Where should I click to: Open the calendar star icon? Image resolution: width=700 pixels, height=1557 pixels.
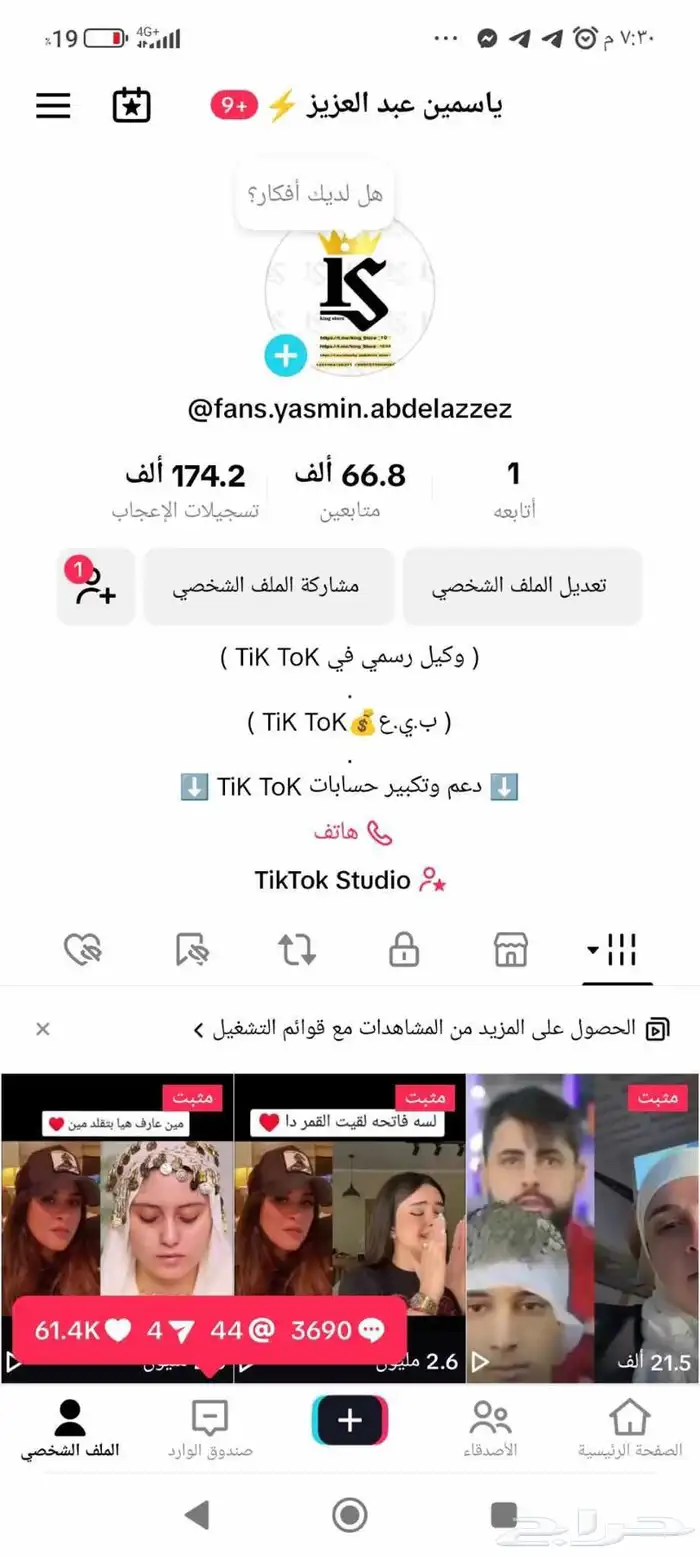point(131,106)
